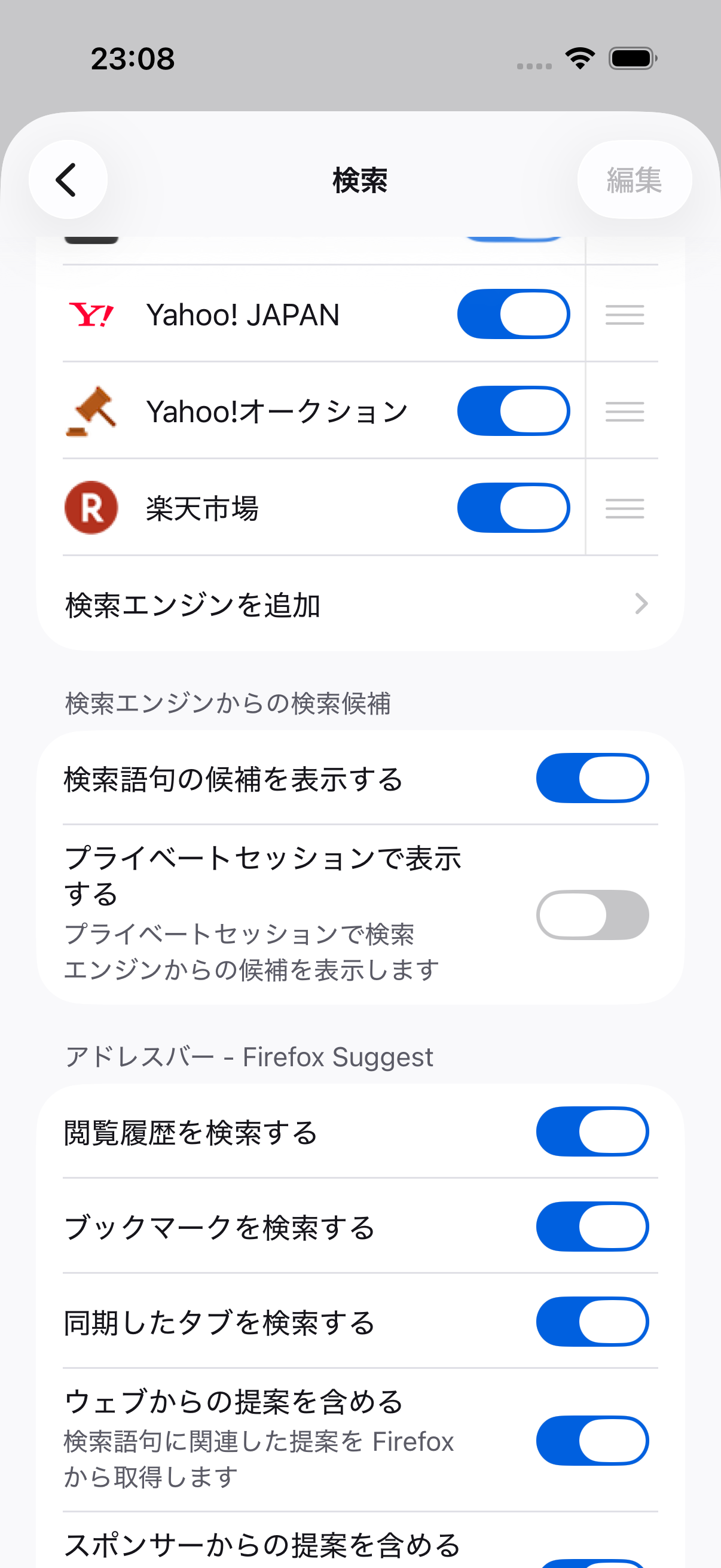
Task: Switch off ウェブからの提案を含める
Action: 592,1441
